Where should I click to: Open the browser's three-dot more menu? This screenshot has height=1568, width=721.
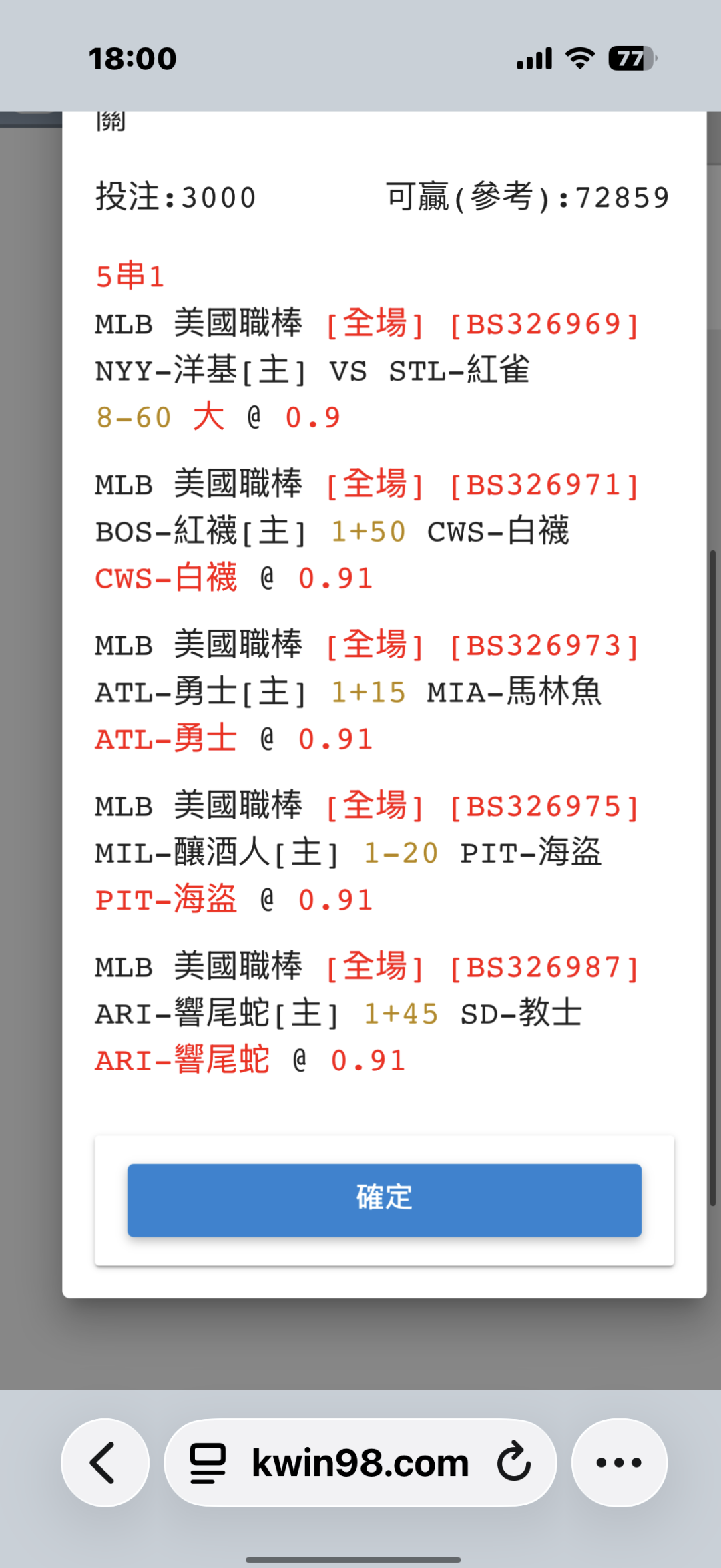tap(619, 1462)
